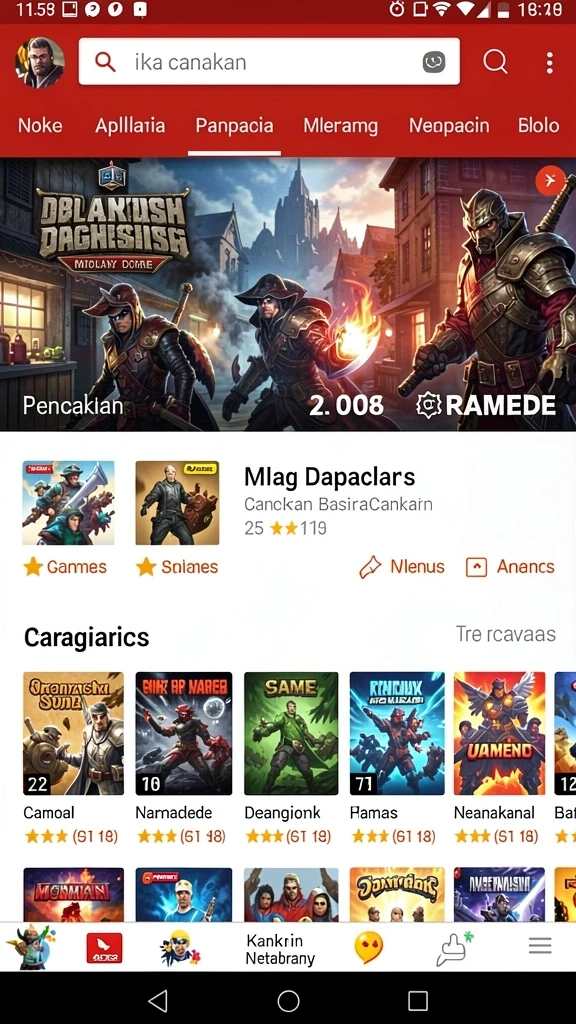Tap the Anancs button
Viewport: 576px width, 1024px height.
click(510, 567)
